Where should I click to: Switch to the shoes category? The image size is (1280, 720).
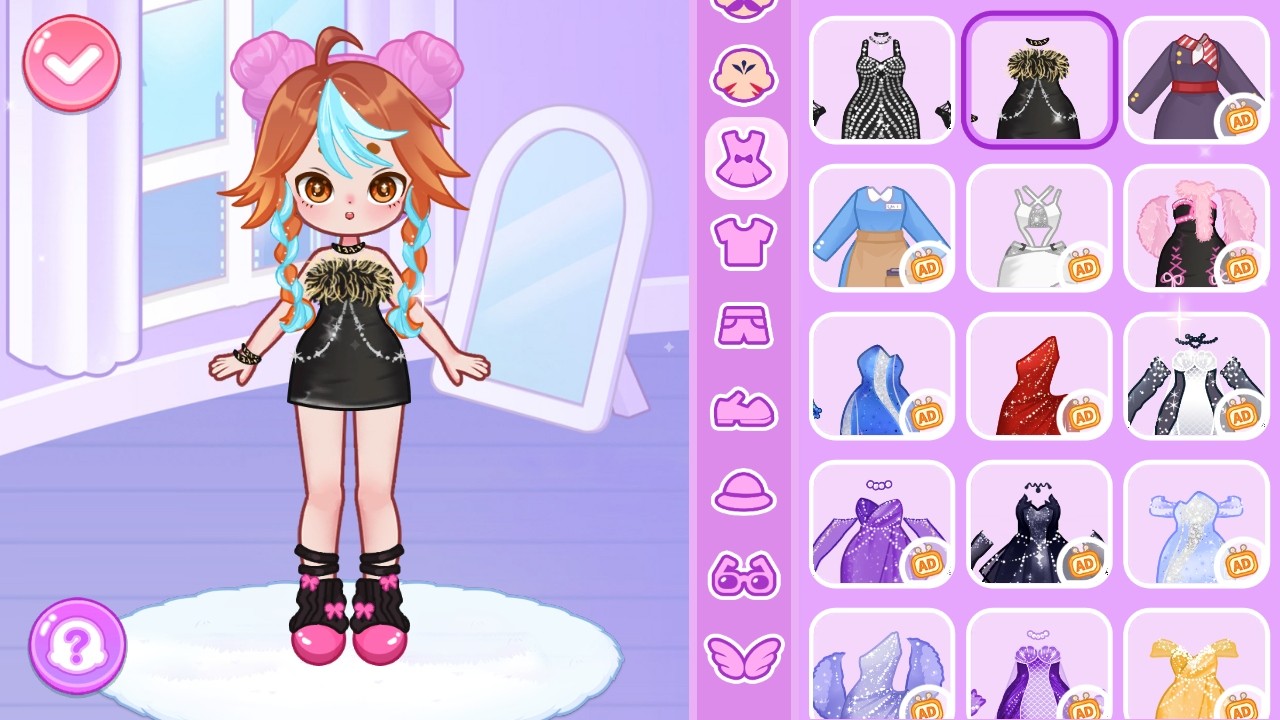pyautogui.click(x=743, y=409)
